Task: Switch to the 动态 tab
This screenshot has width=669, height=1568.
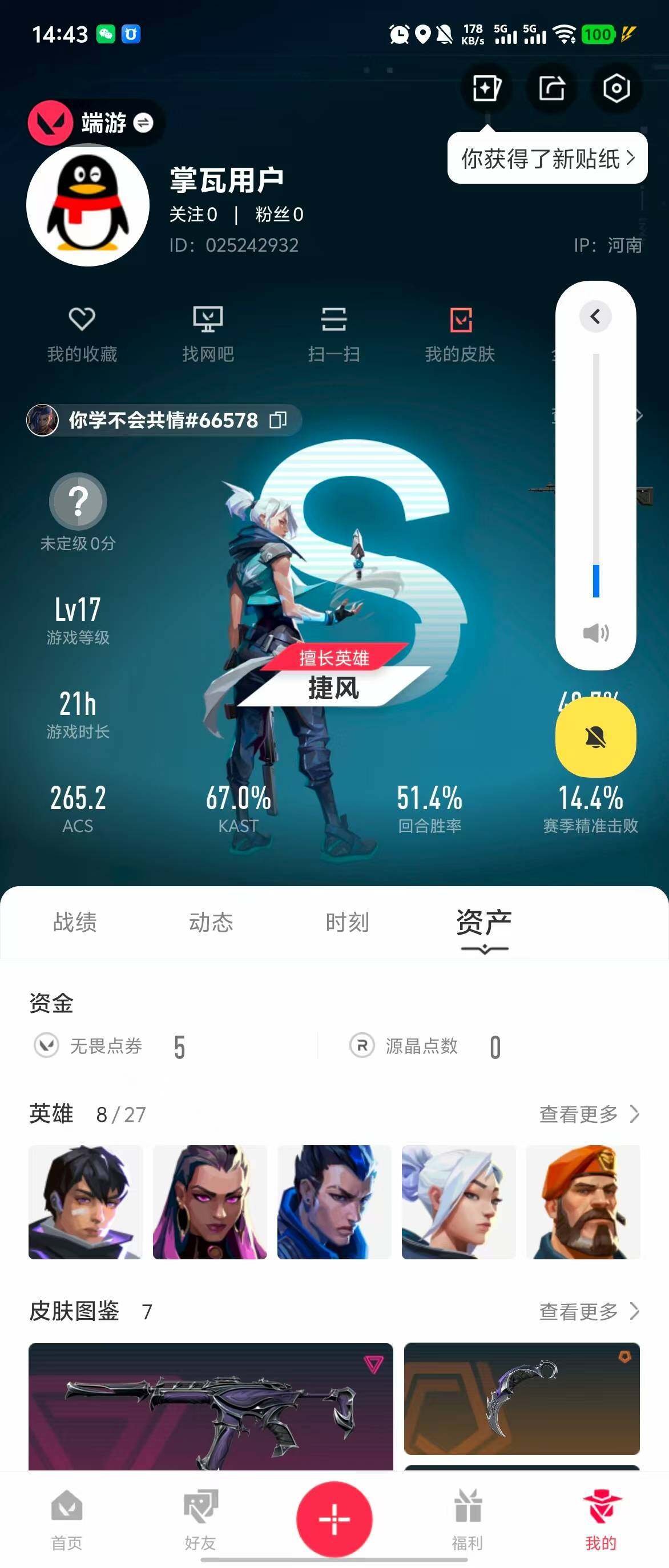Action: coord(211,923)
